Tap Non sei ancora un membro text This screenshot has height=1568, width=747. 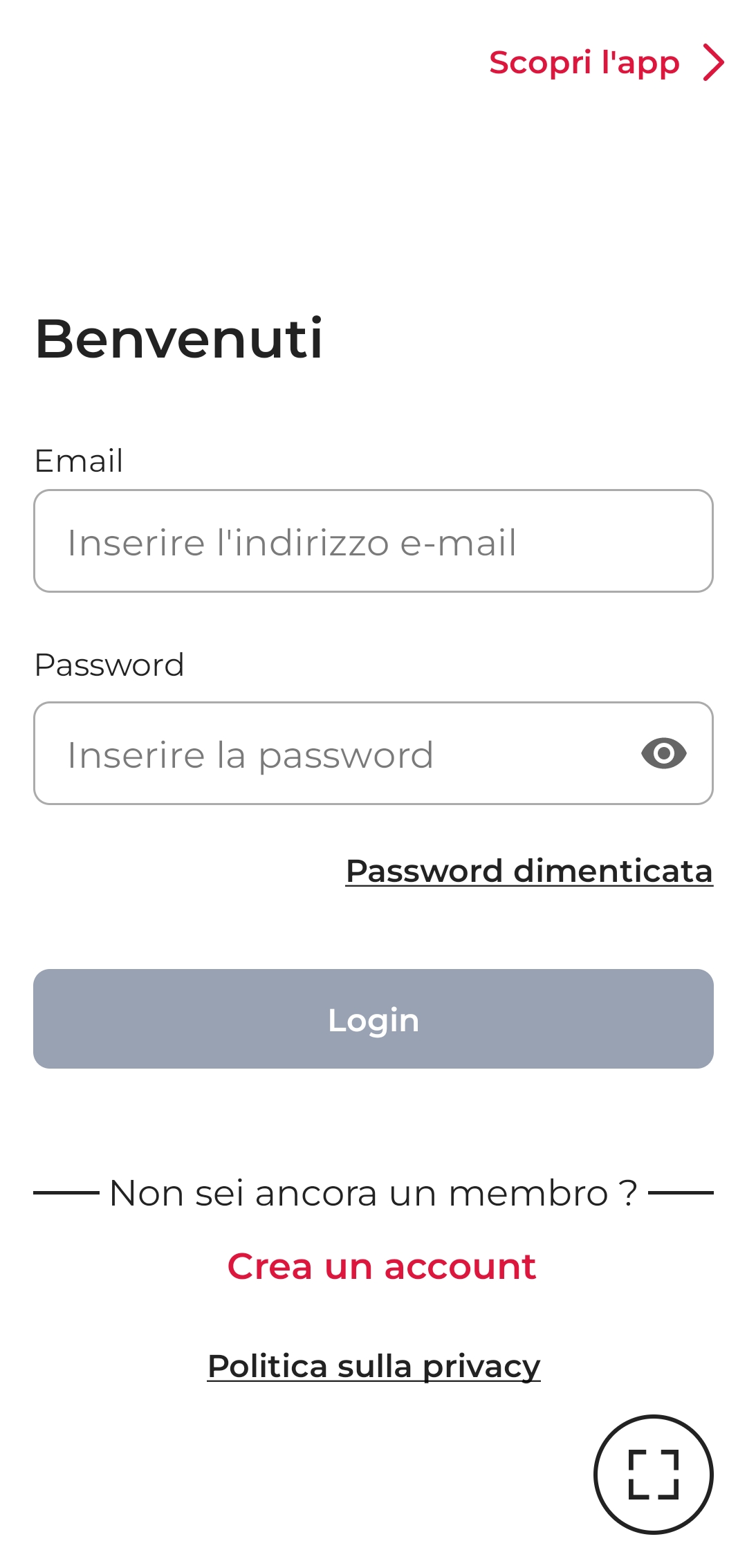[373, 1191]
